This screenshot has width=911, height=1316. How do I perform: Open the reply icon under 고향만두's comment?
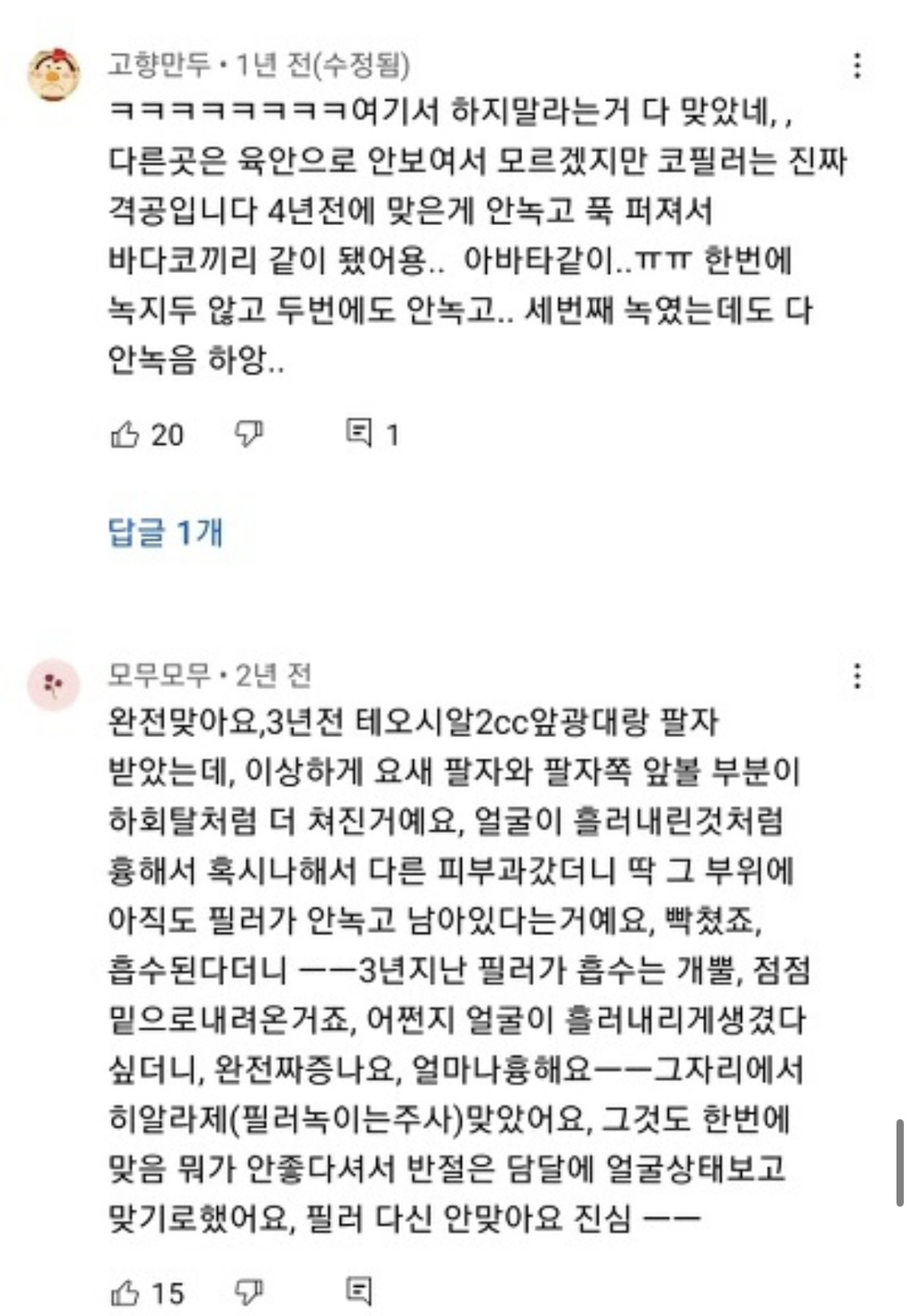point(358,433)
